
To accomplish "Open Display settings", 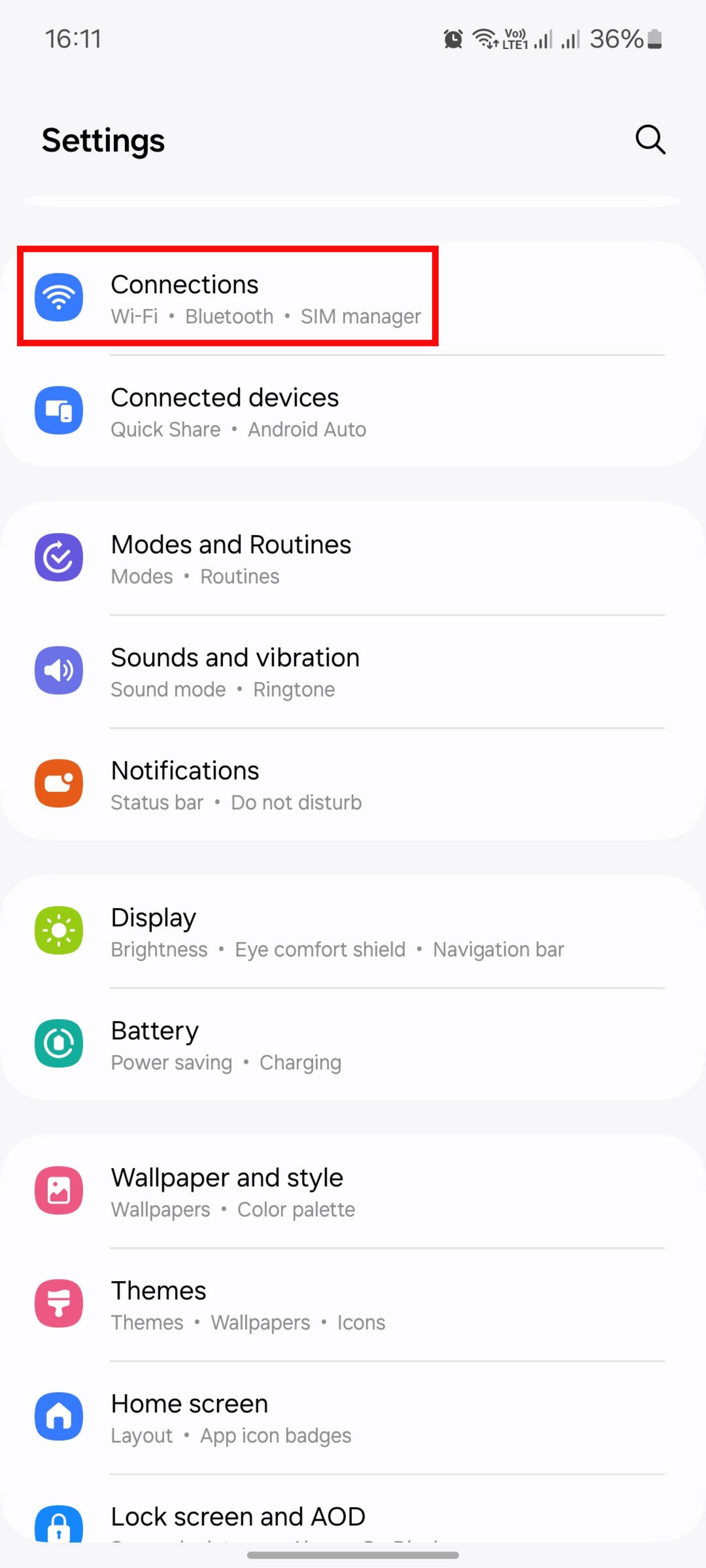I will click(x=353, y=931).
